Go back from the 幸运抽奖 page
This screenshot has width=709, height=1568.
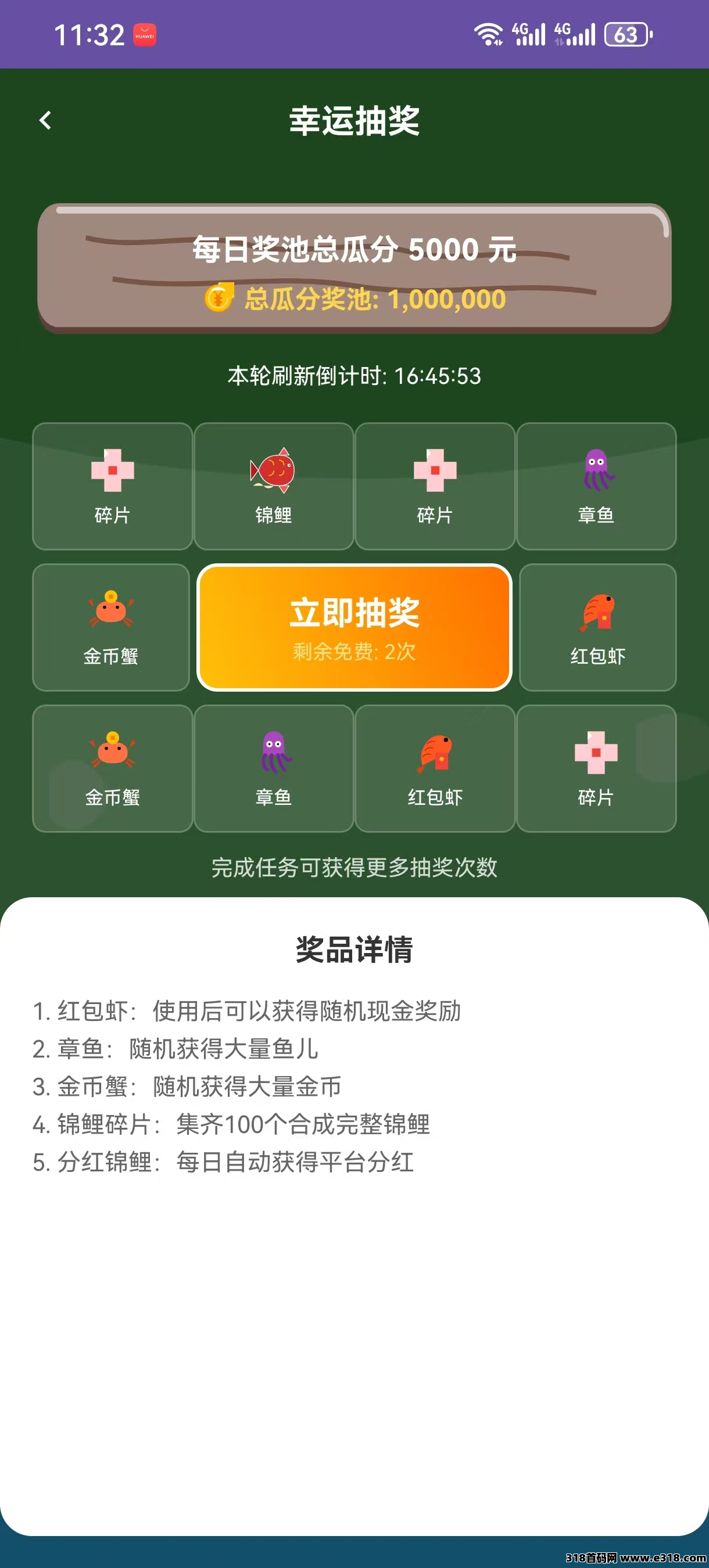[x=45, y=121]
